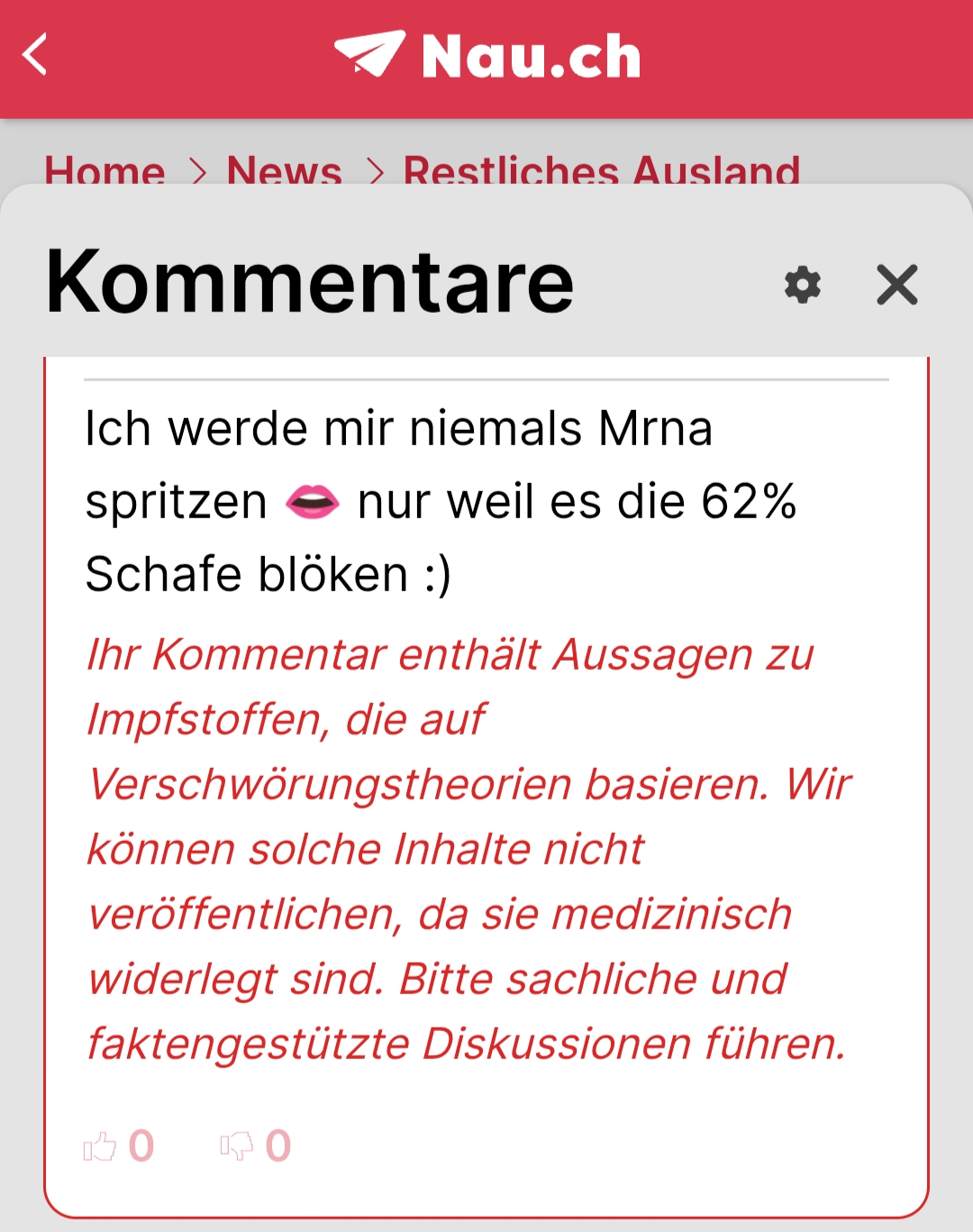Image resolution: width=973 pixels, height=1232 pixels.
Task: Go back using the header arrow
Action: (35, 56)
